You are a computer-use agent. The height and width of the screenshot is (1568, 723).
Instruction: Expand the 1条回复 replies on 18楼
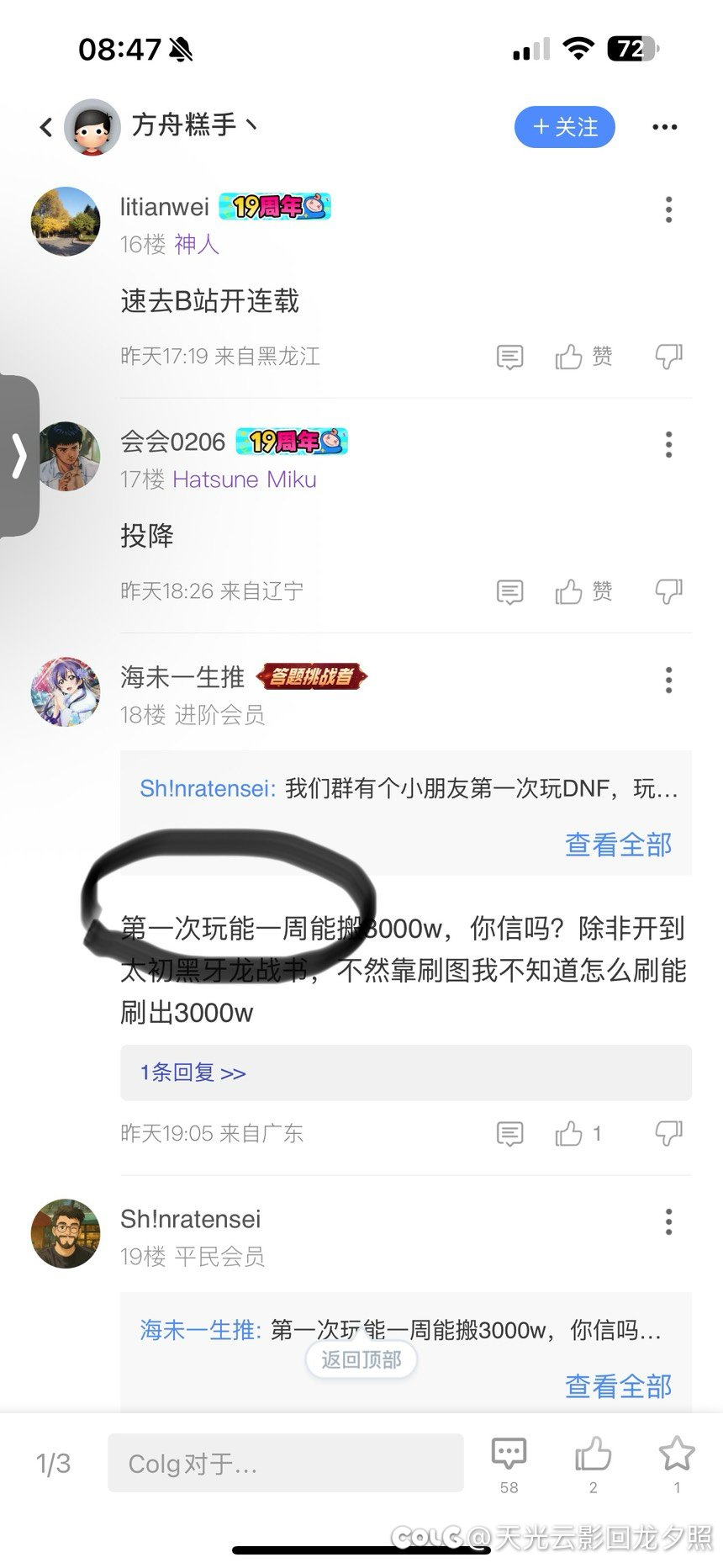click(x=193, y=1073)
